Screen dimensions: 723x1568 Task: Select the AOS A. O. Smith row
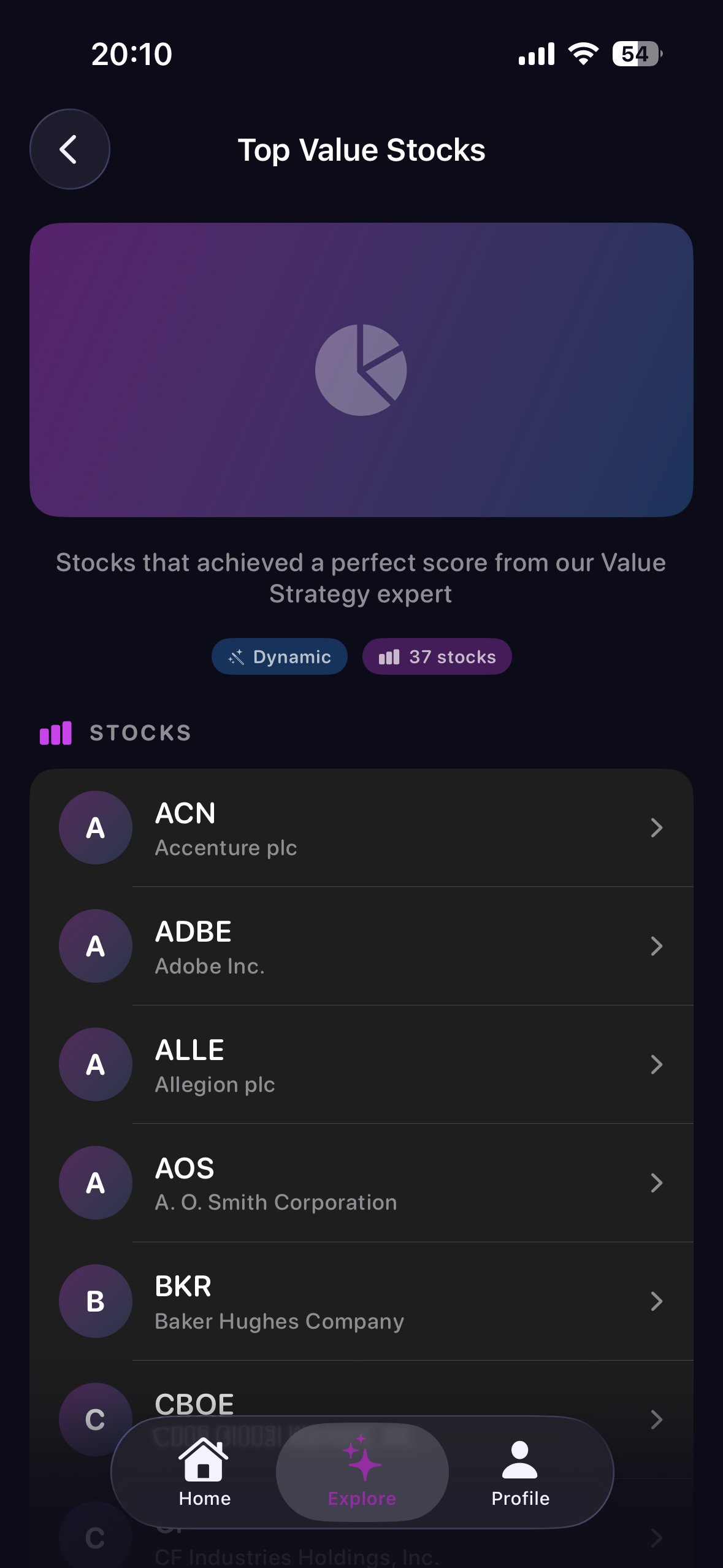361,1183
